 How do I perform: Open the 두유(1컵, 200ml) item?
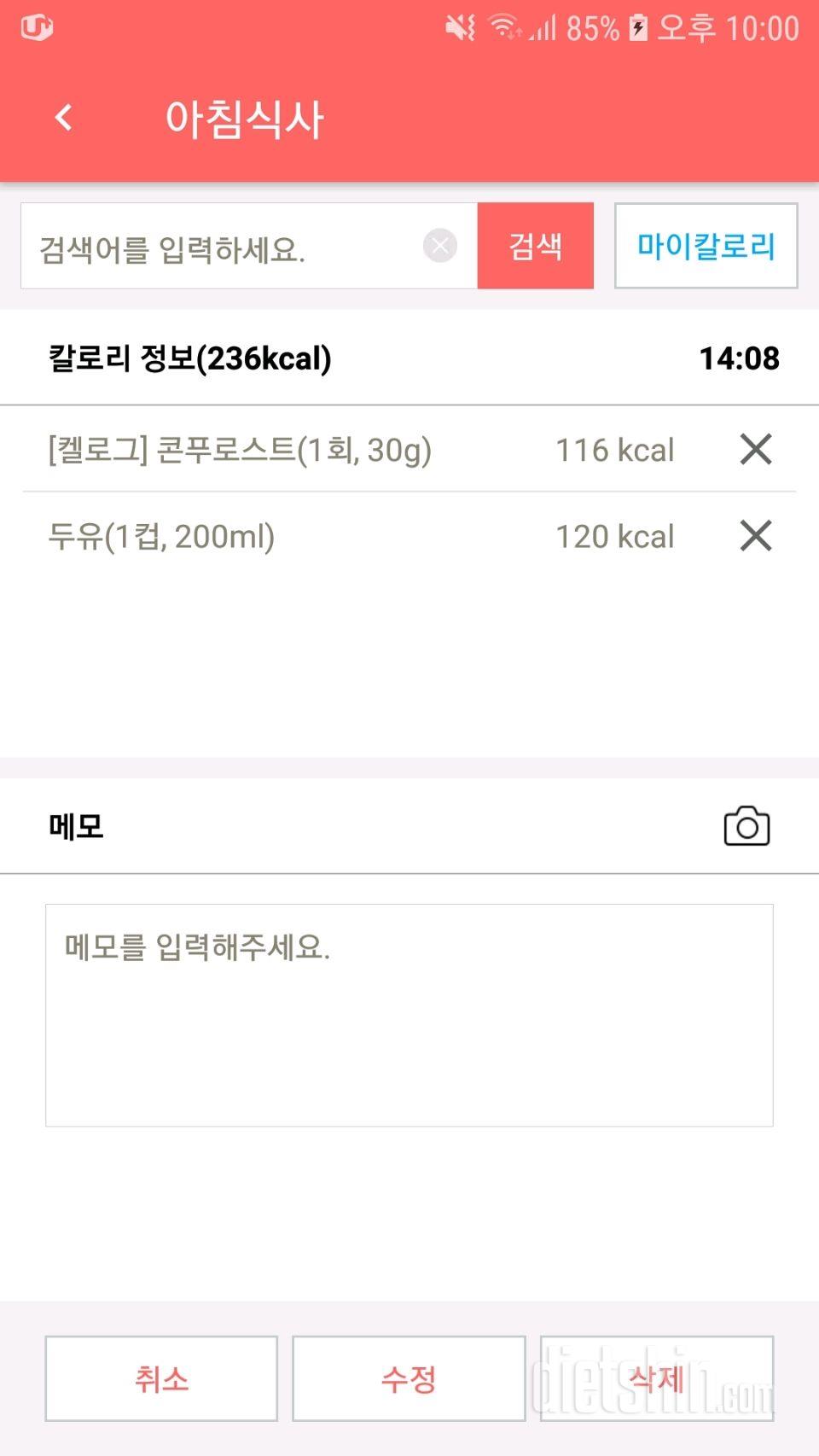[x=162, y=537]
